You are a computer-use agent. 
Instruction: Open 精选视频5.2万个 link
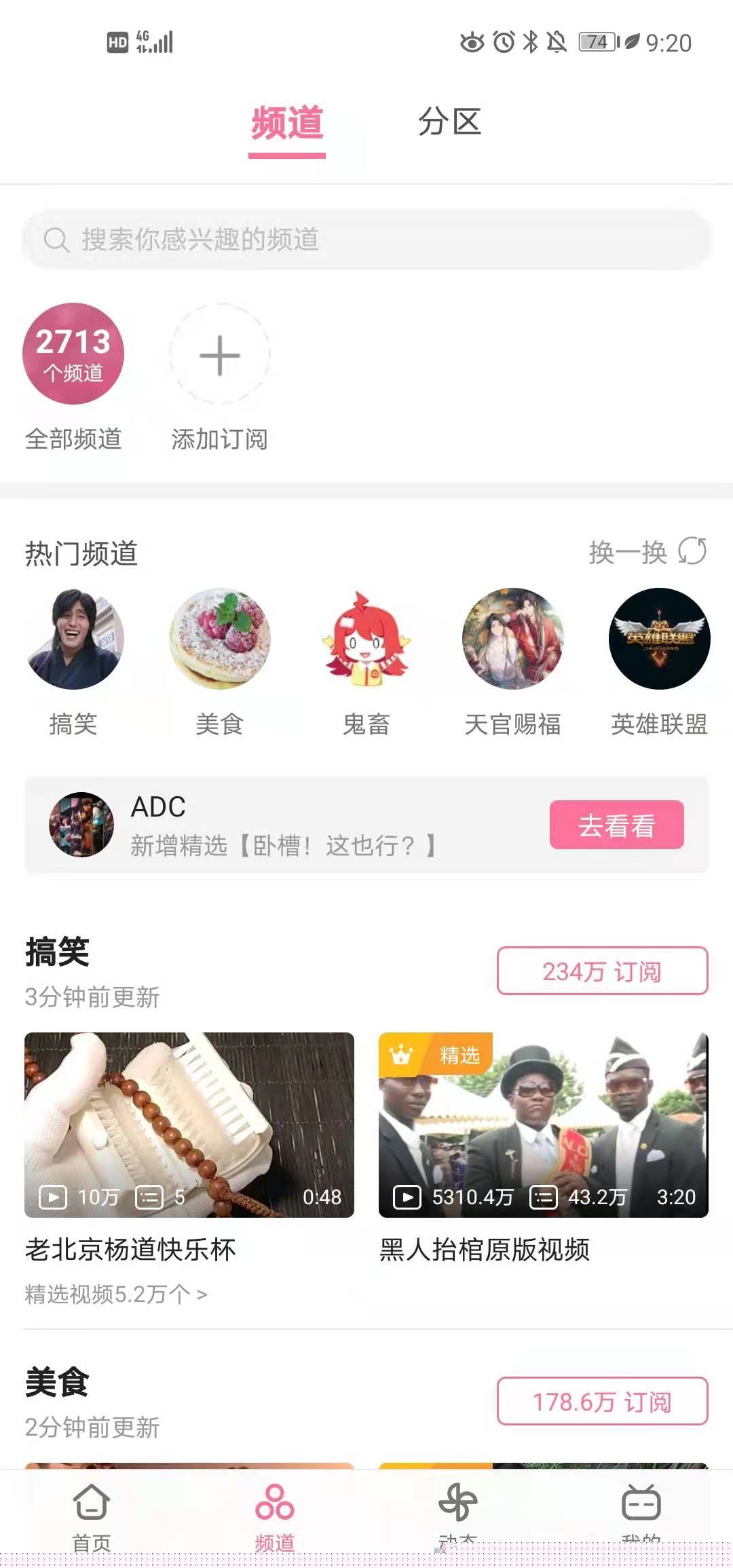(x=115, y=1294)
